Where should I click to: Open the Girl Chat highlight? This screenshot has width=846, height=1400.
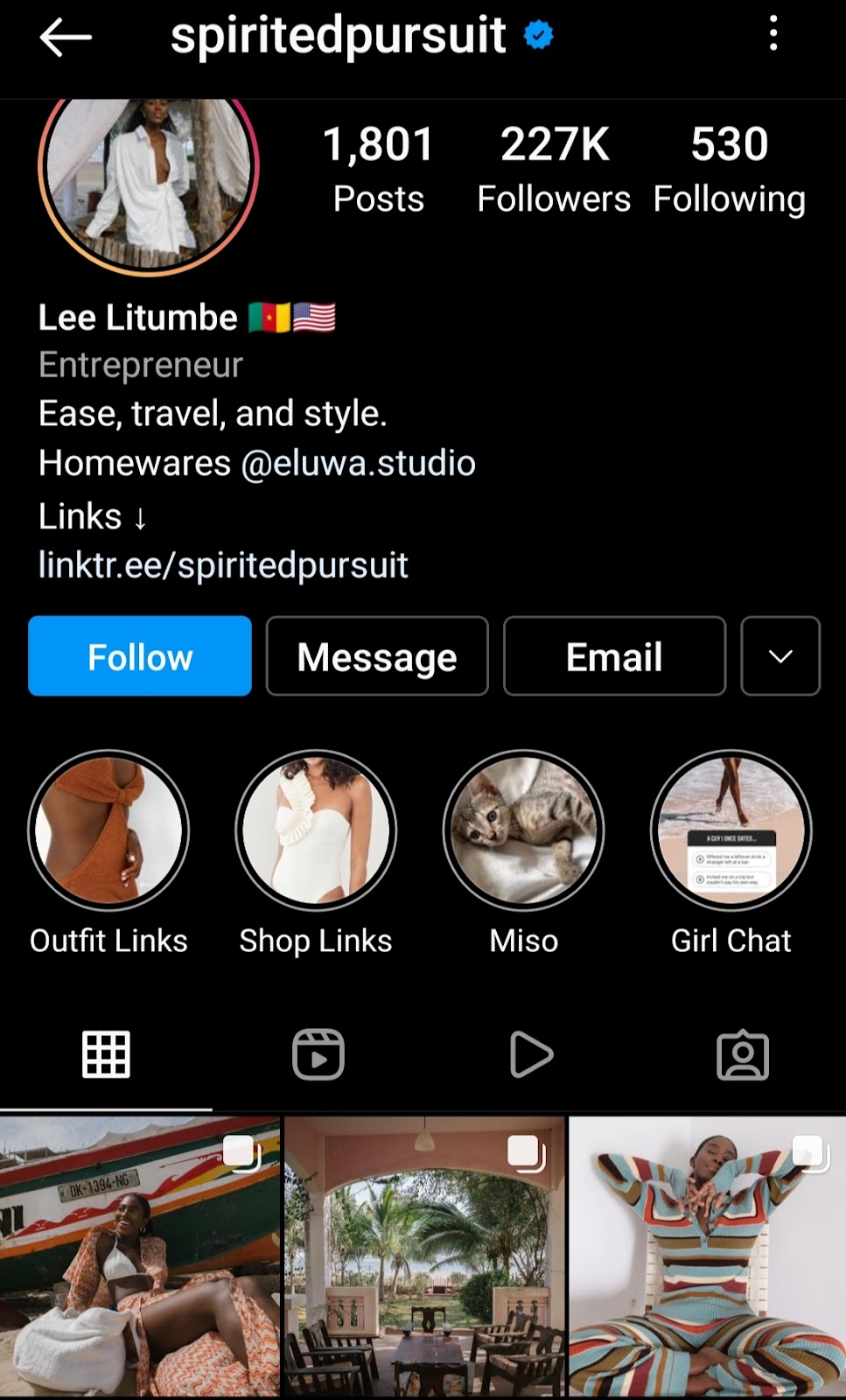point(731,829)
